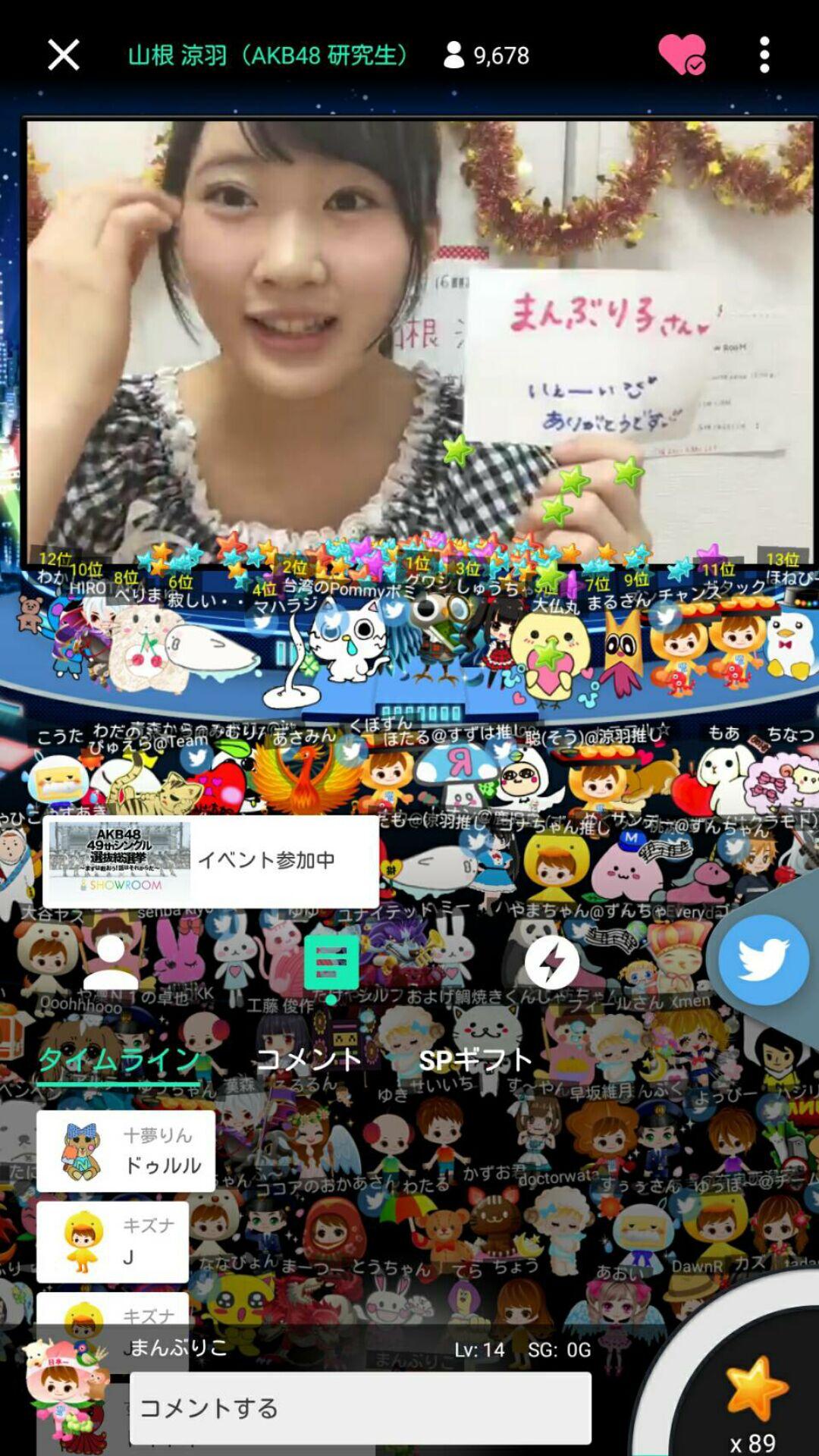Open 十夢りん's timeline entry ドゥルル
The width and height of the screenshot is (819, 1456).
tap(126, 1150)
